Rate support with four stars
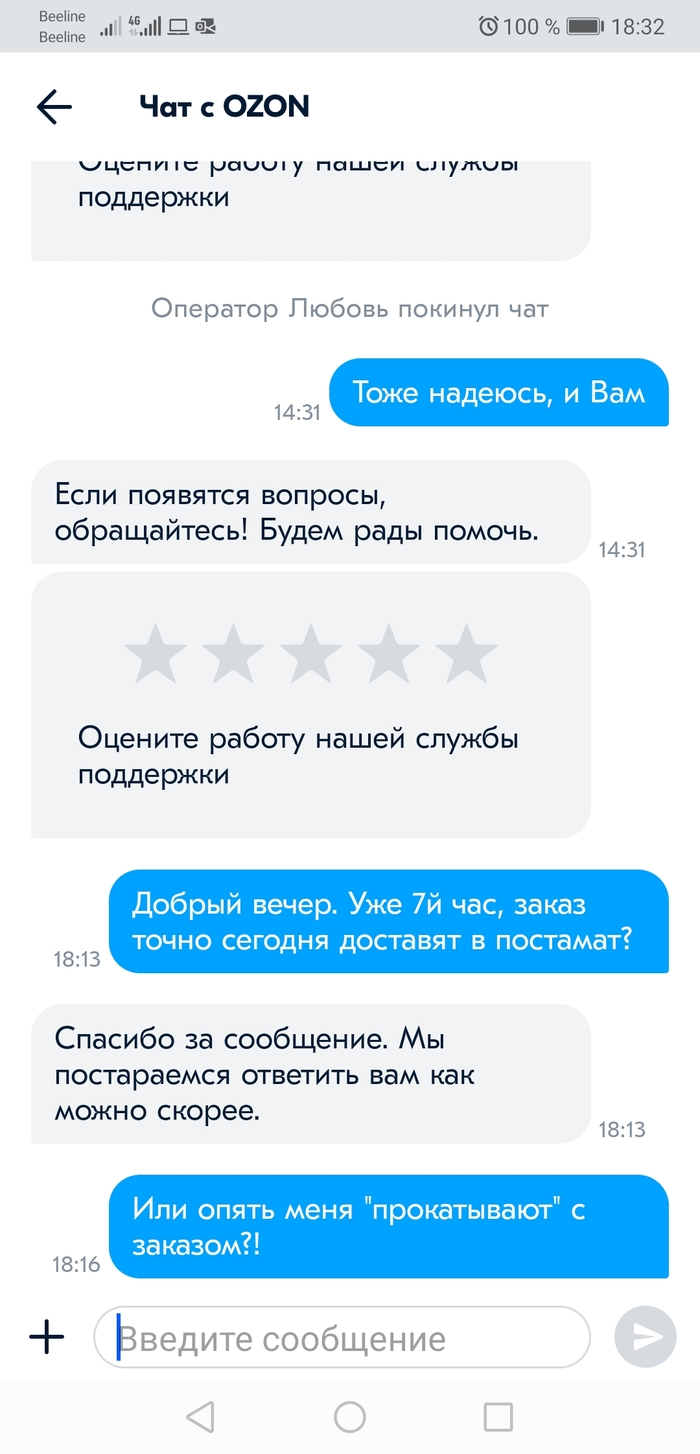The height and width of the screenshot is (1454, 700). pos(389,654)
